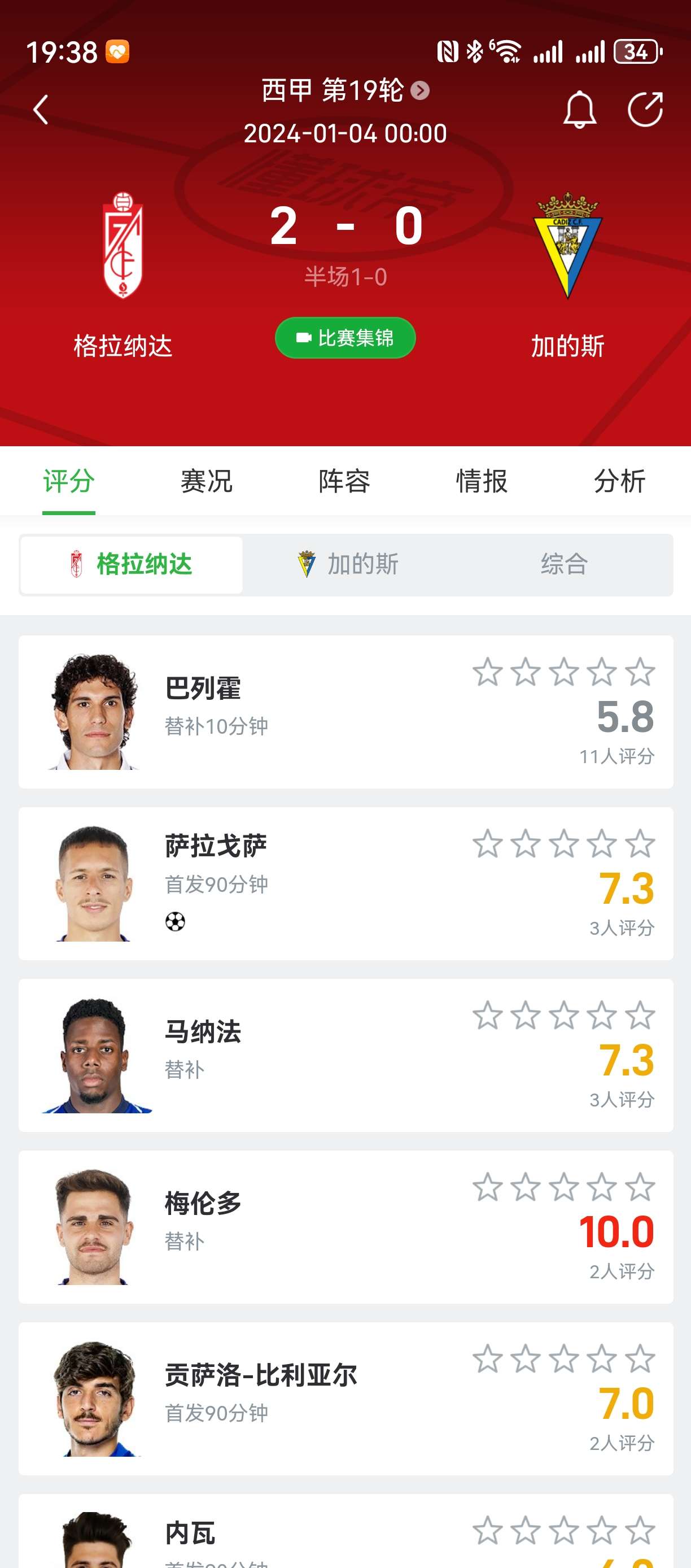This screenshot has height=1568, width=691.
Task: Switch to the 赛况 tab
Action: [x=207, y=481]
